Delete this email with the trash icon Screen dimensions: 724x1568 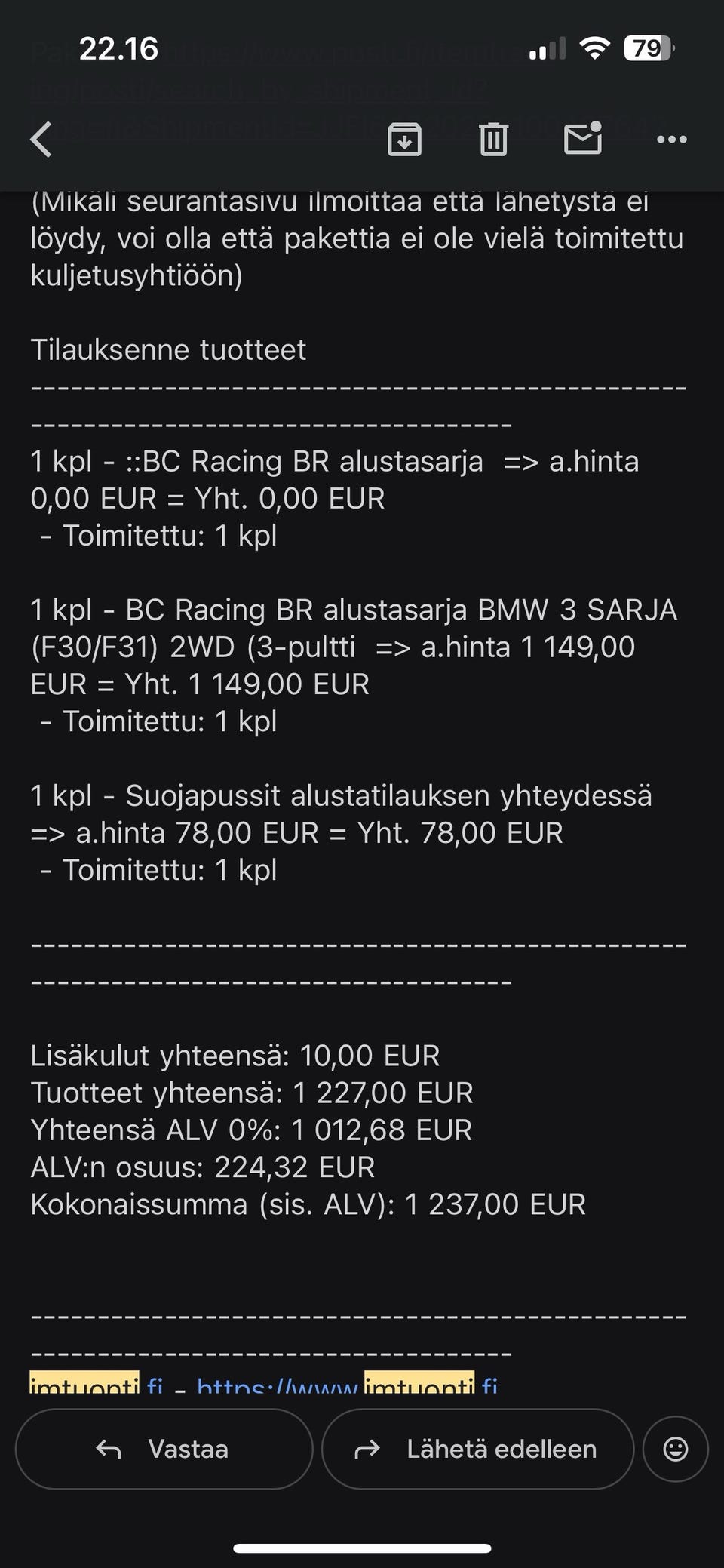pos(493,140)
